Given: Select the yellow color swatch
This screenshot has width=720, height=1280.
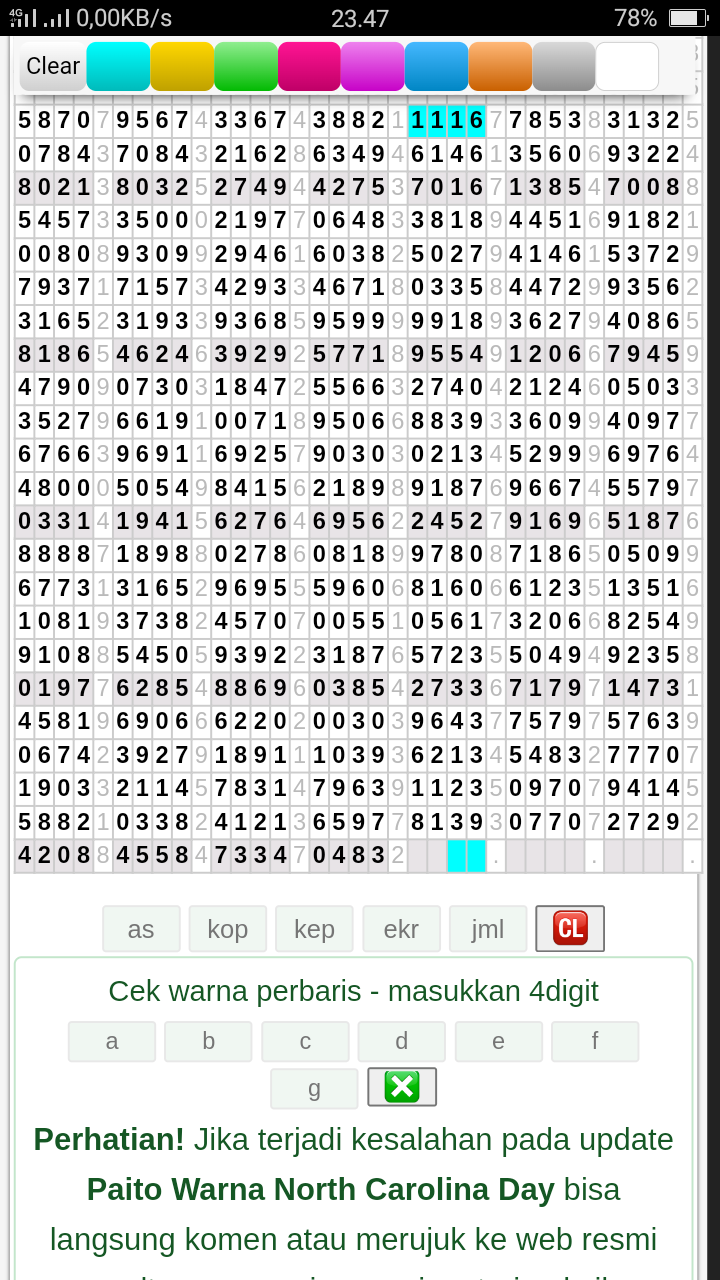Looking at the screenshot, I should coord(182,66).
